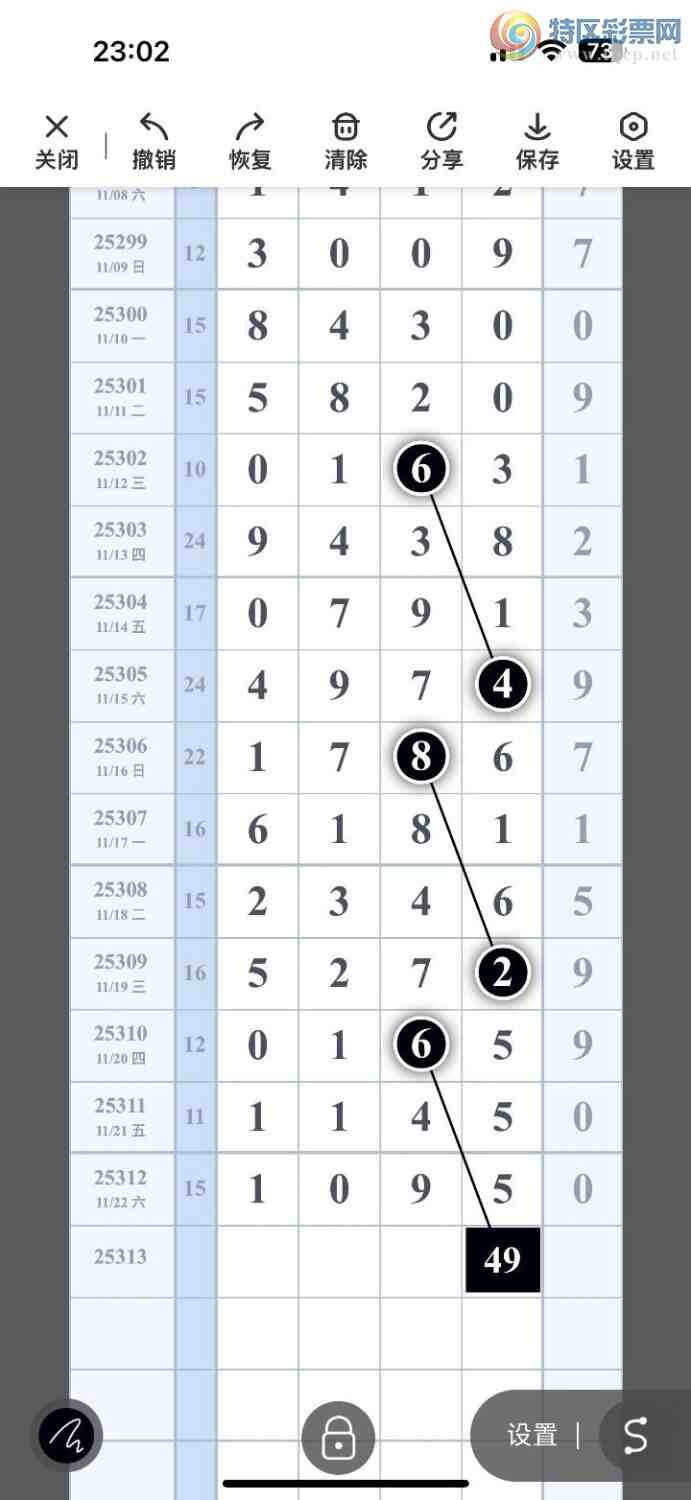
Task: Toggle the lock button
Action: [x=338, y=1439]
